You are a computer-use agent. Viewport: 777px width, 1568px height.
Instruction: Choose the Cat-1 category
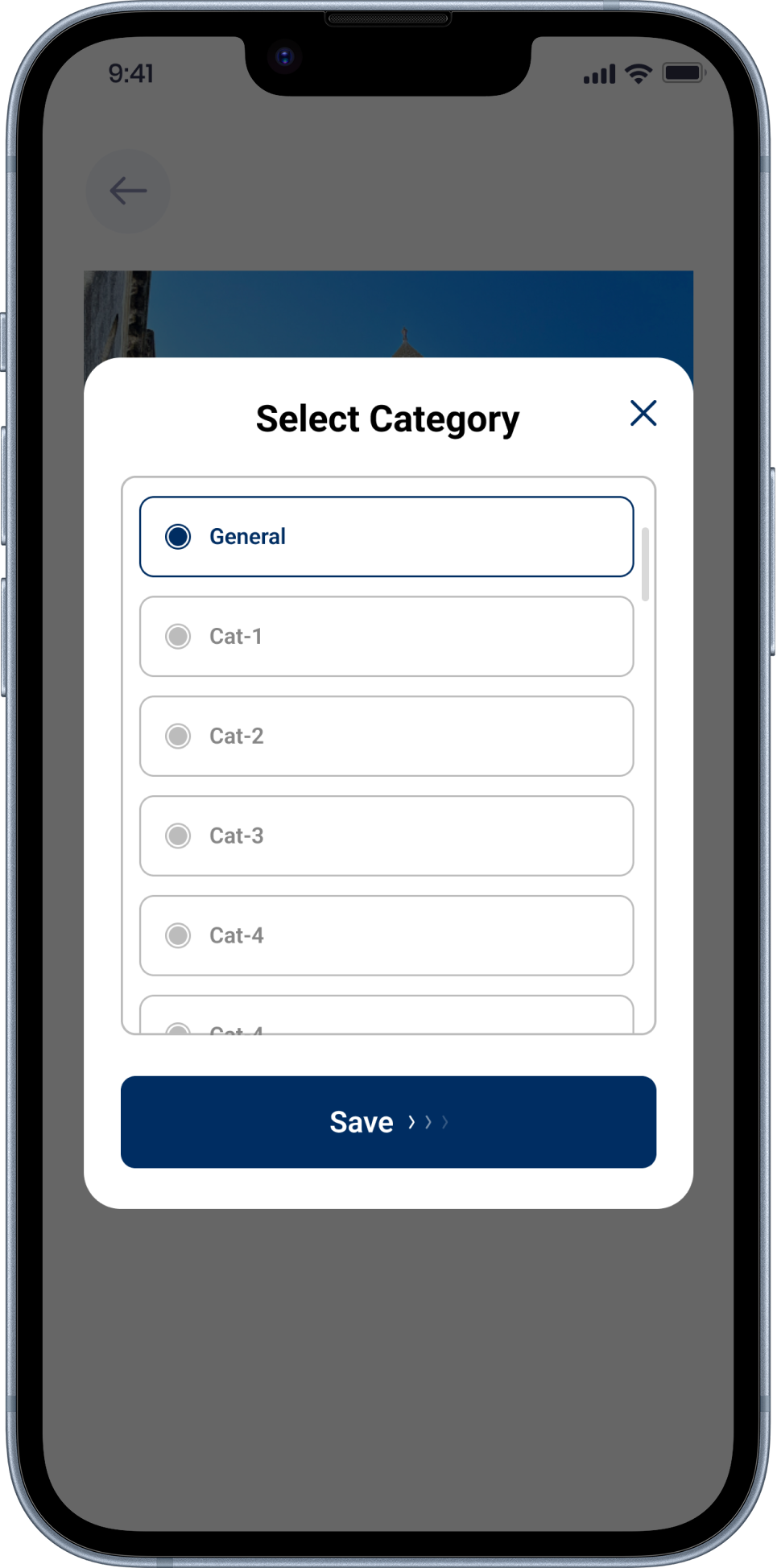pos(386,637)
